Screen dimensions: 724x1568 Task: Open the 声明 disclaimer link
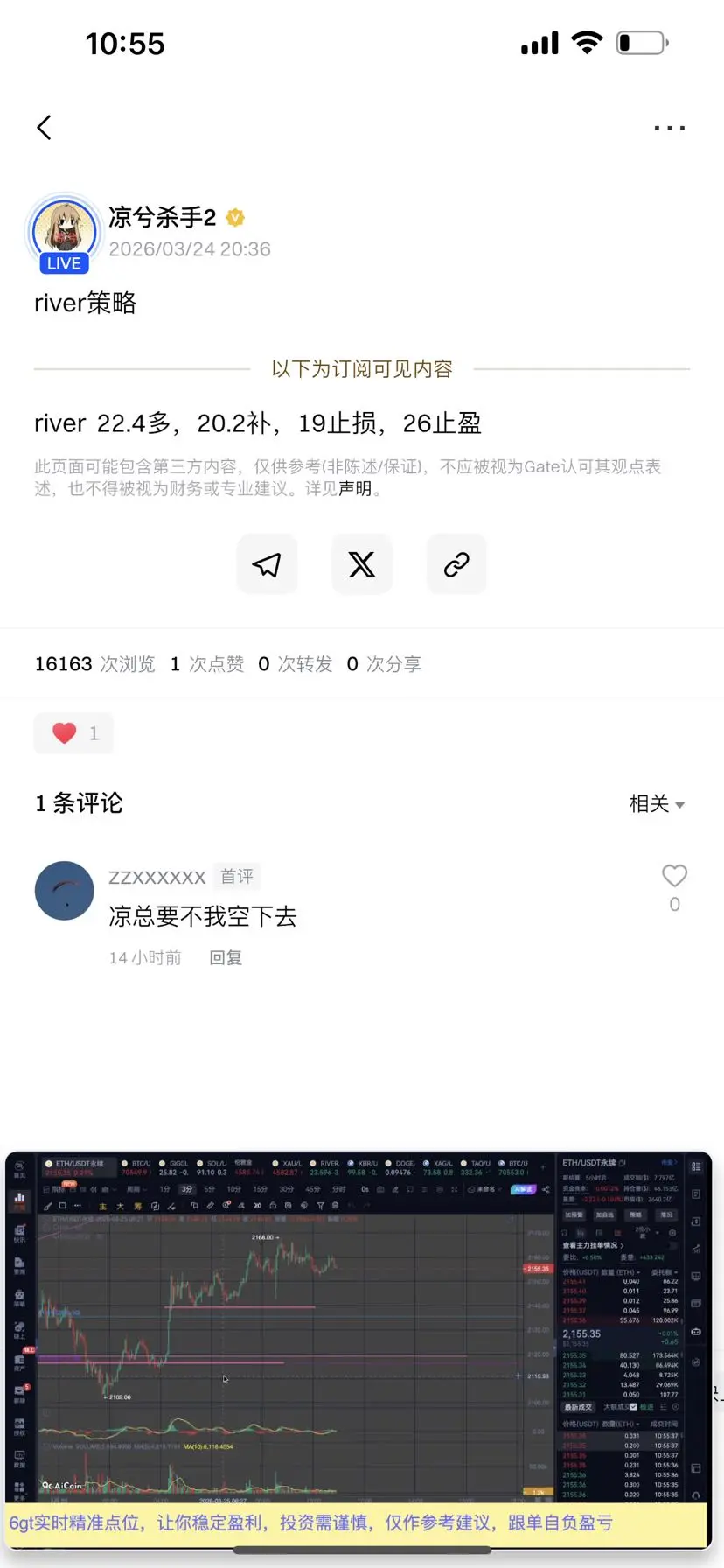359,490
